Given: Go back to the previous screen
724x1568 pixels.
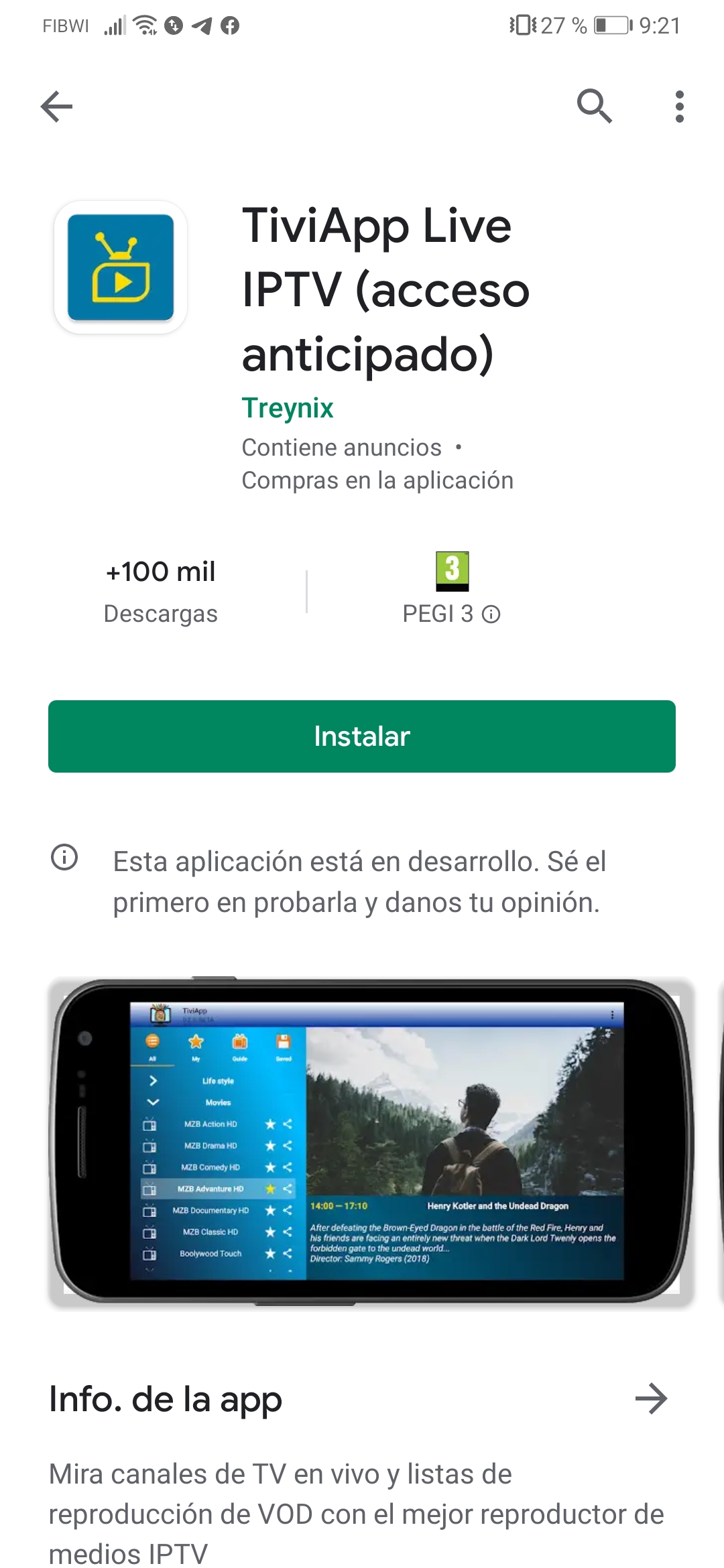Looking at the screenshot, I should 56,107.
